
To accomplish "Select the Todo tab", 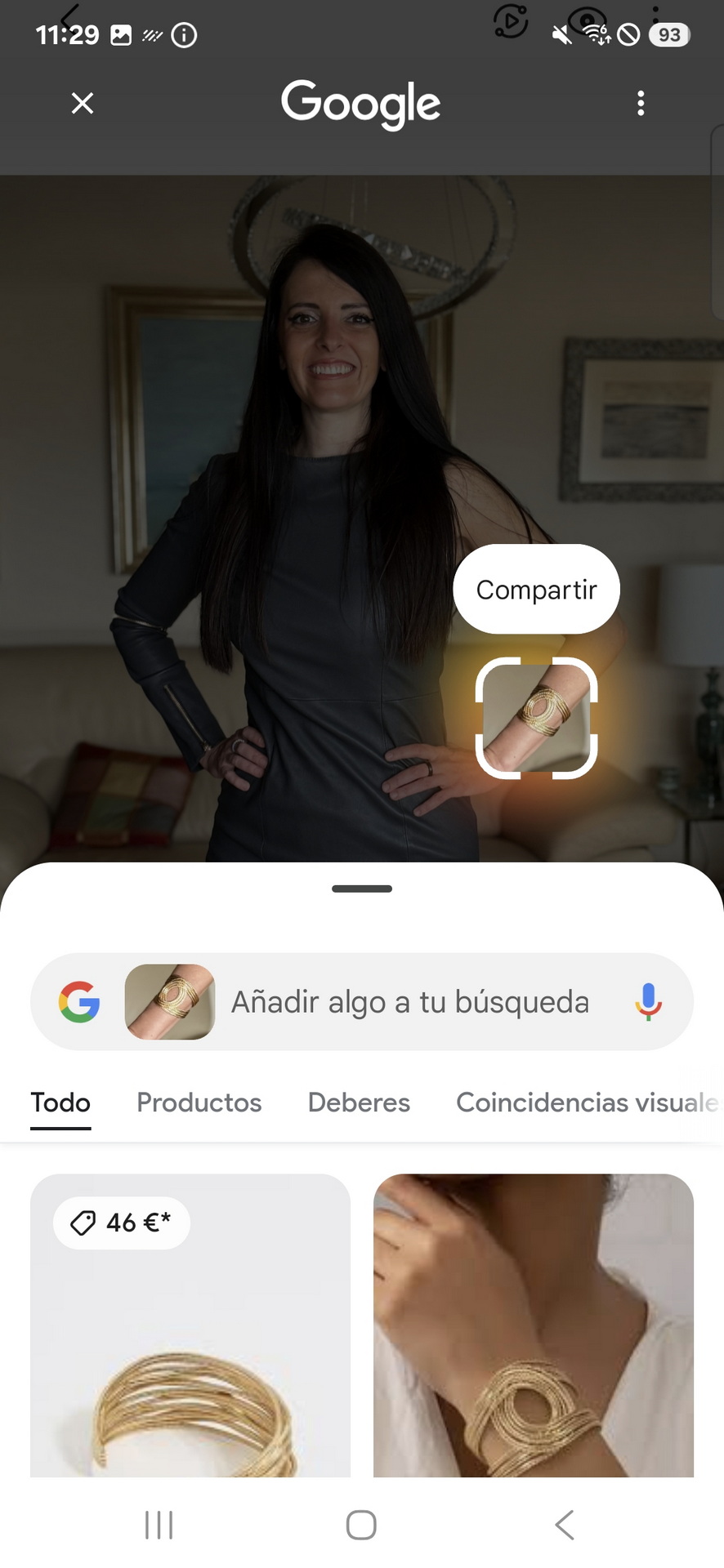I will click(60, 1102).
